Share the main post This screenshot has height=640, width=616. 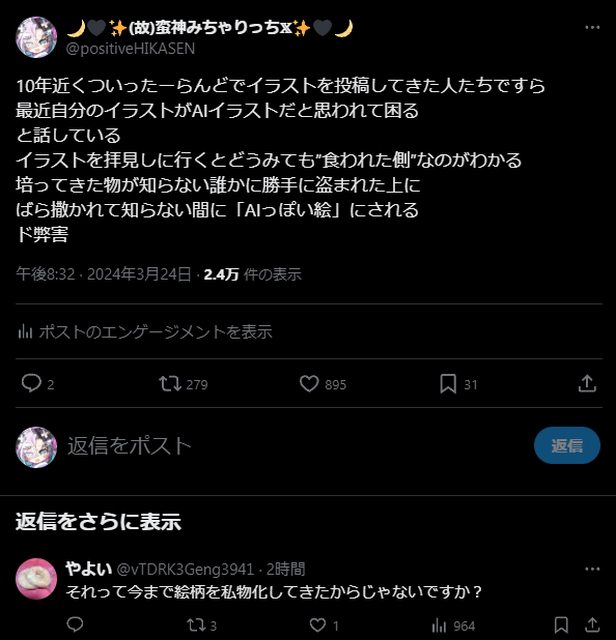[588, 384]
